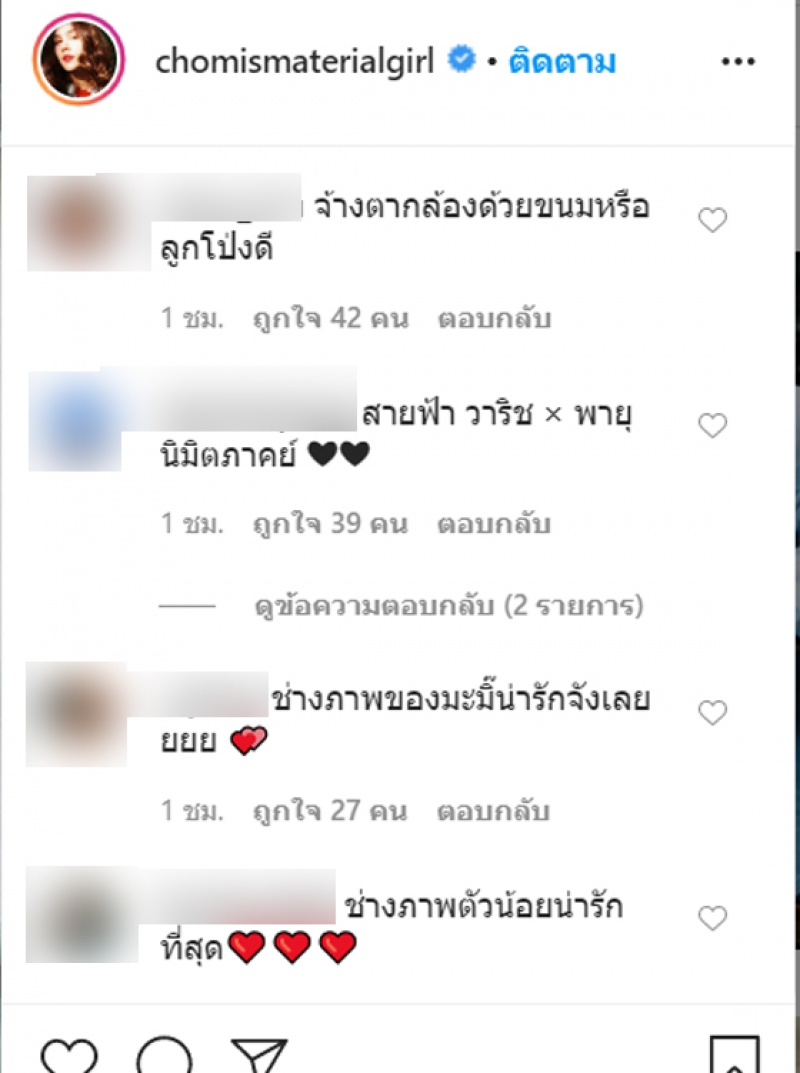Share the post via paper plane icon

[x=258, y=1055]
